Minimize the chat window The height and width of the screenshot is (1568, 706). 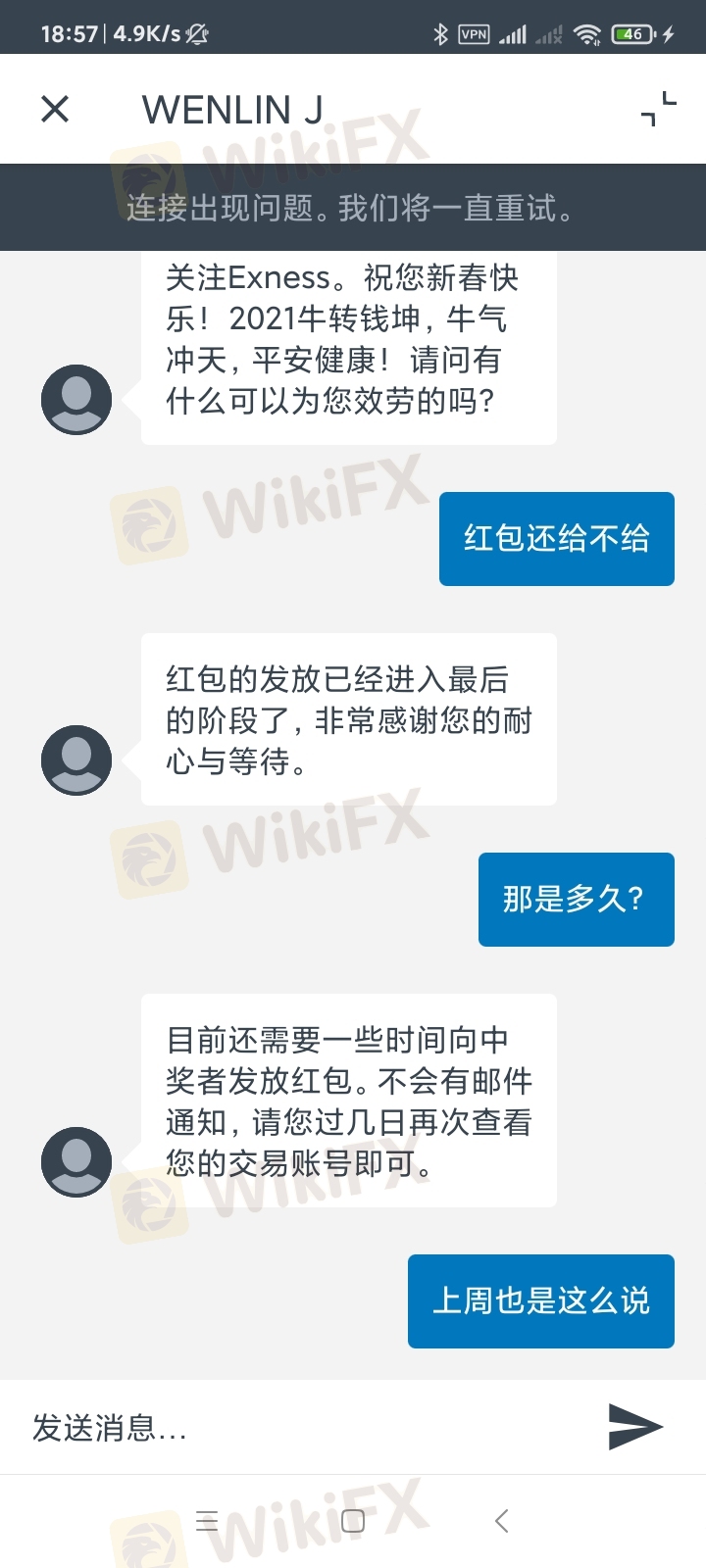[658, 109]
